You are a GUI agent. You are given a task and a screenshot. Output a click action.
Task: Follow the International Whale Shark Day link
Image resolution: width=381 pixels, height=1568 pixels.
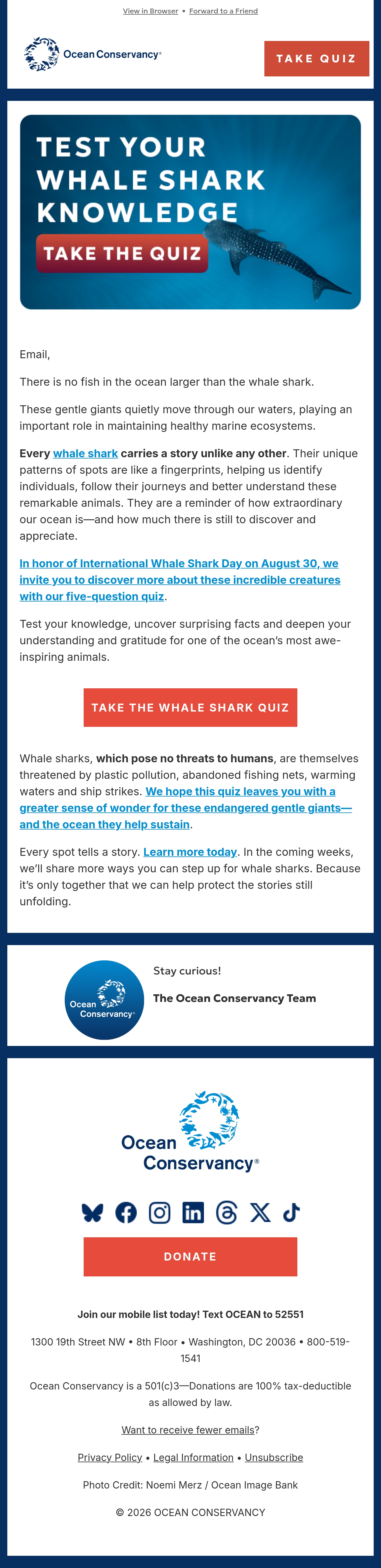click(179, 580)
